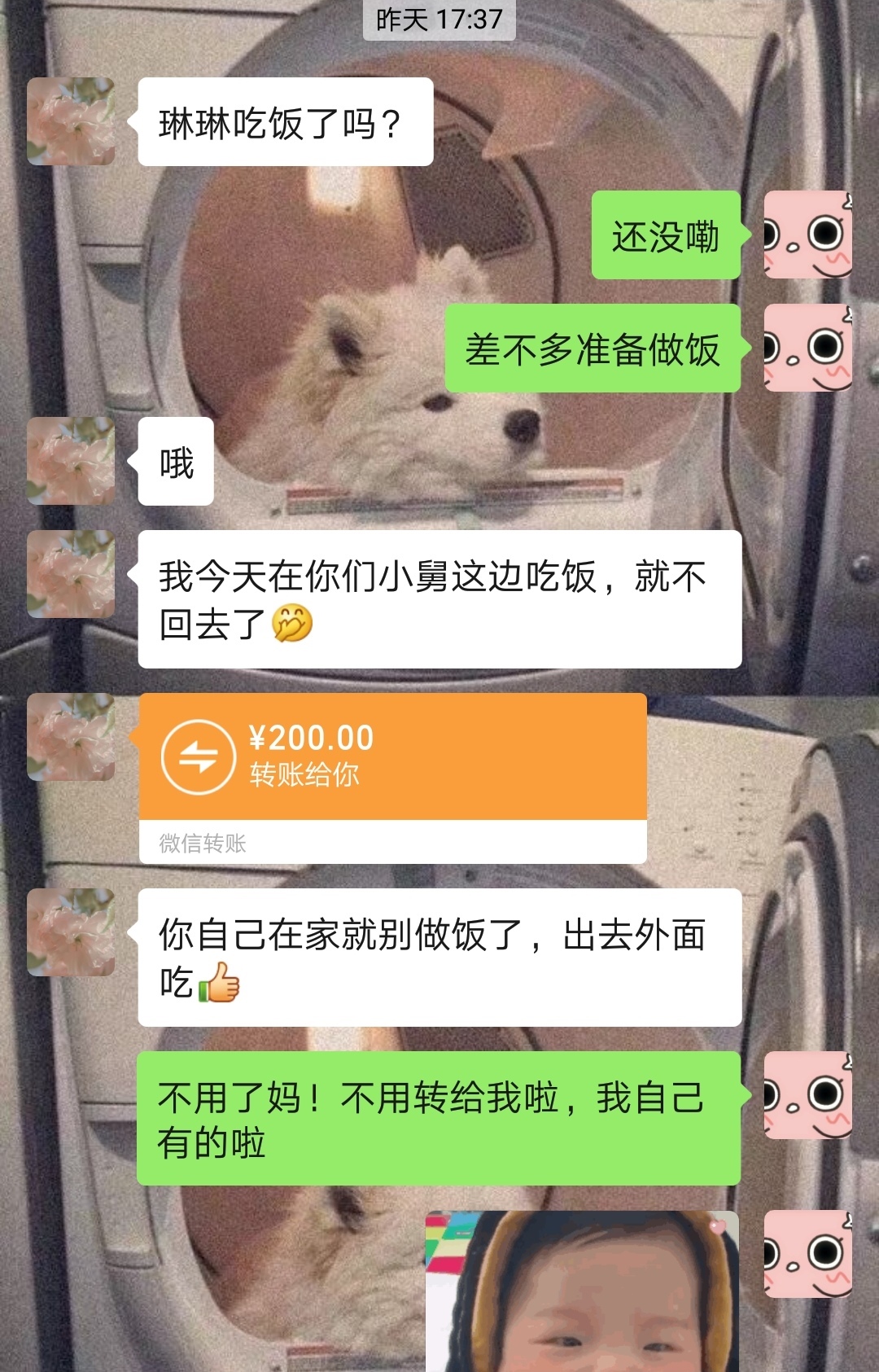Open the baby face sticker image
879x1372 pixels.
pos(582,1293)
